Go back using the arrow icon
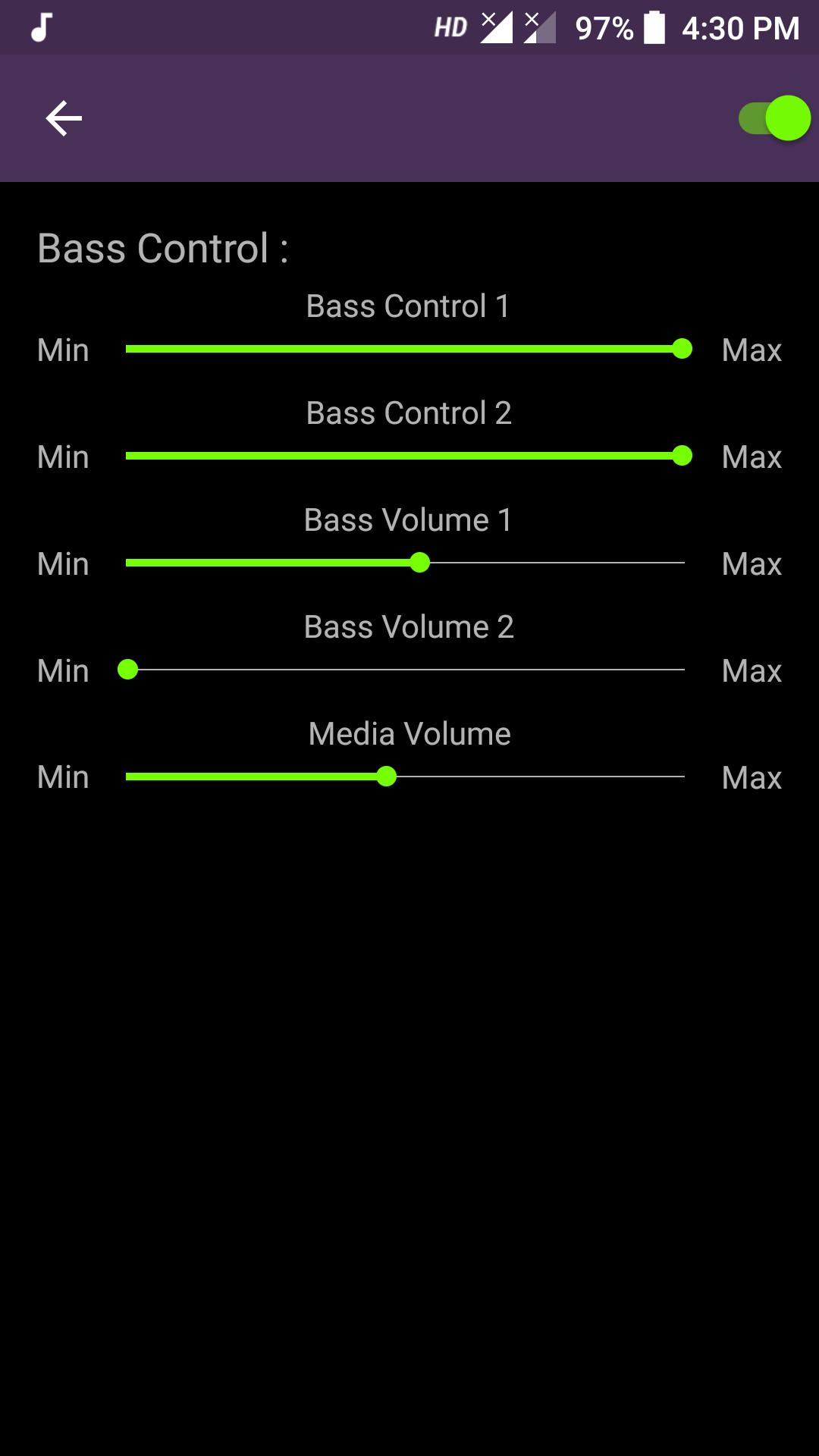 pos(64,118)
